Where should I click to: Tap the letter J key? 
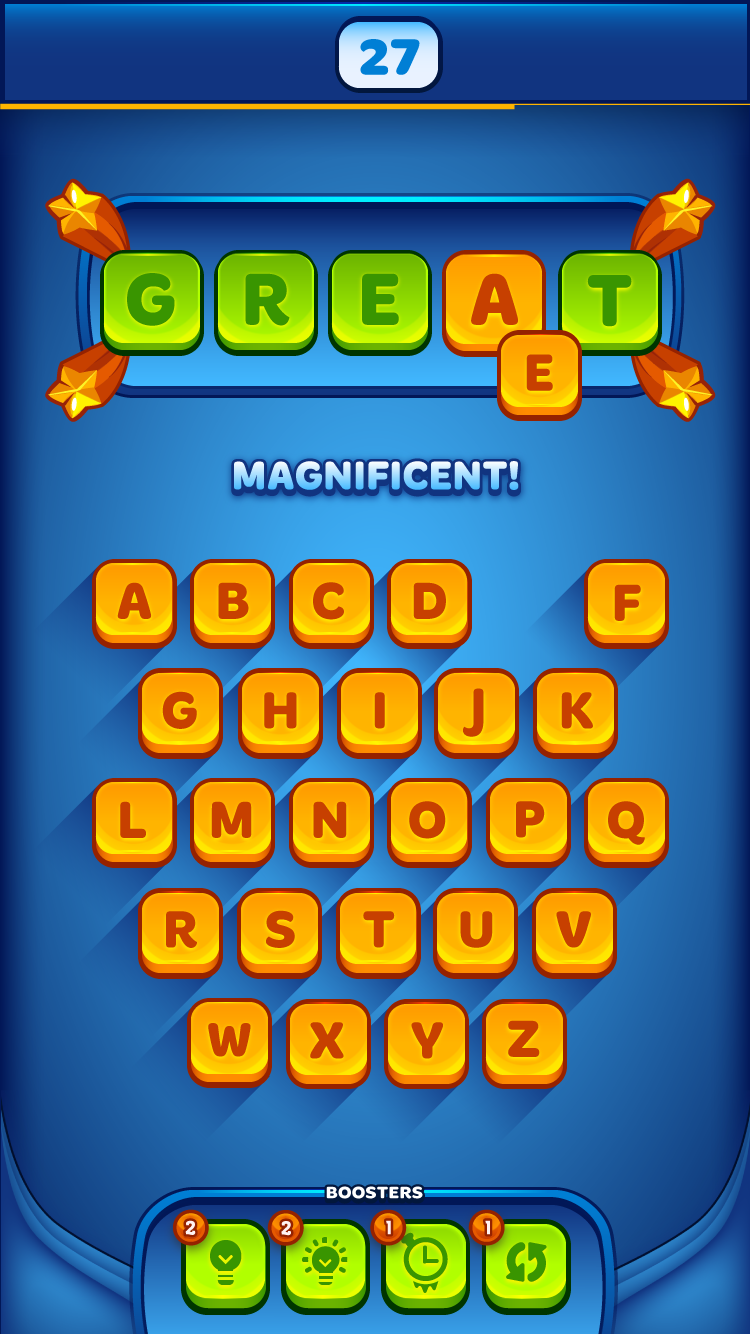477,711
